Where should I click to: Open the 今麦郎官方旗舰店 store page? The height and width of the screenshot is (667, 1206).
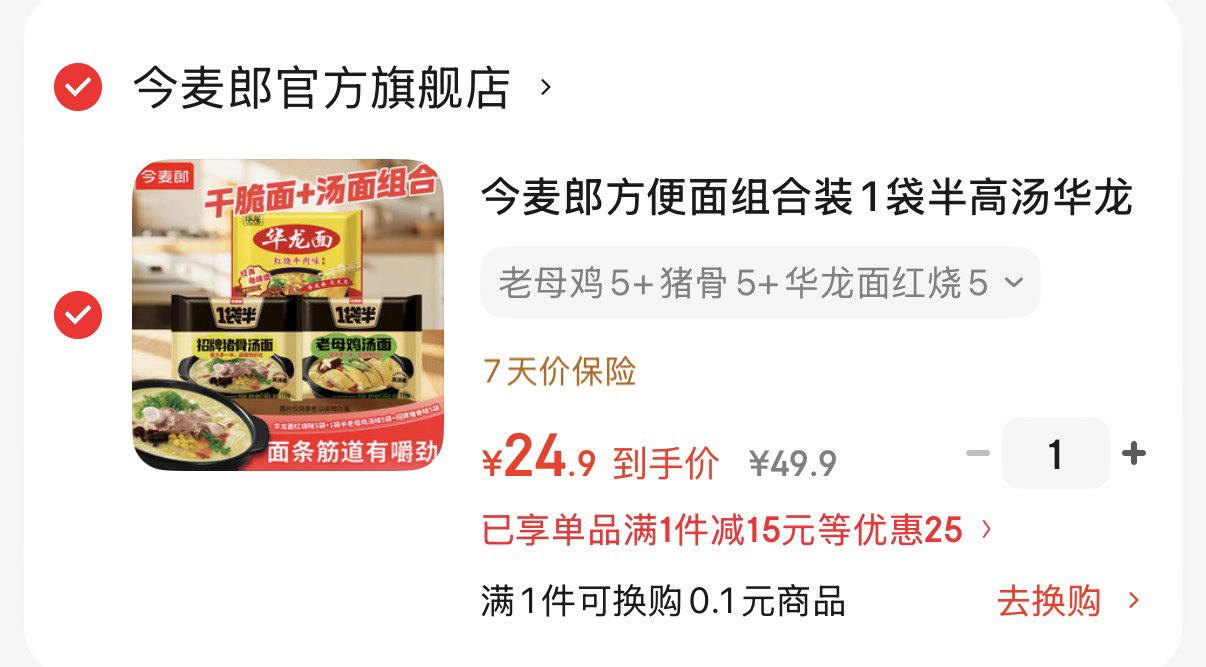[x=322, y=88]
